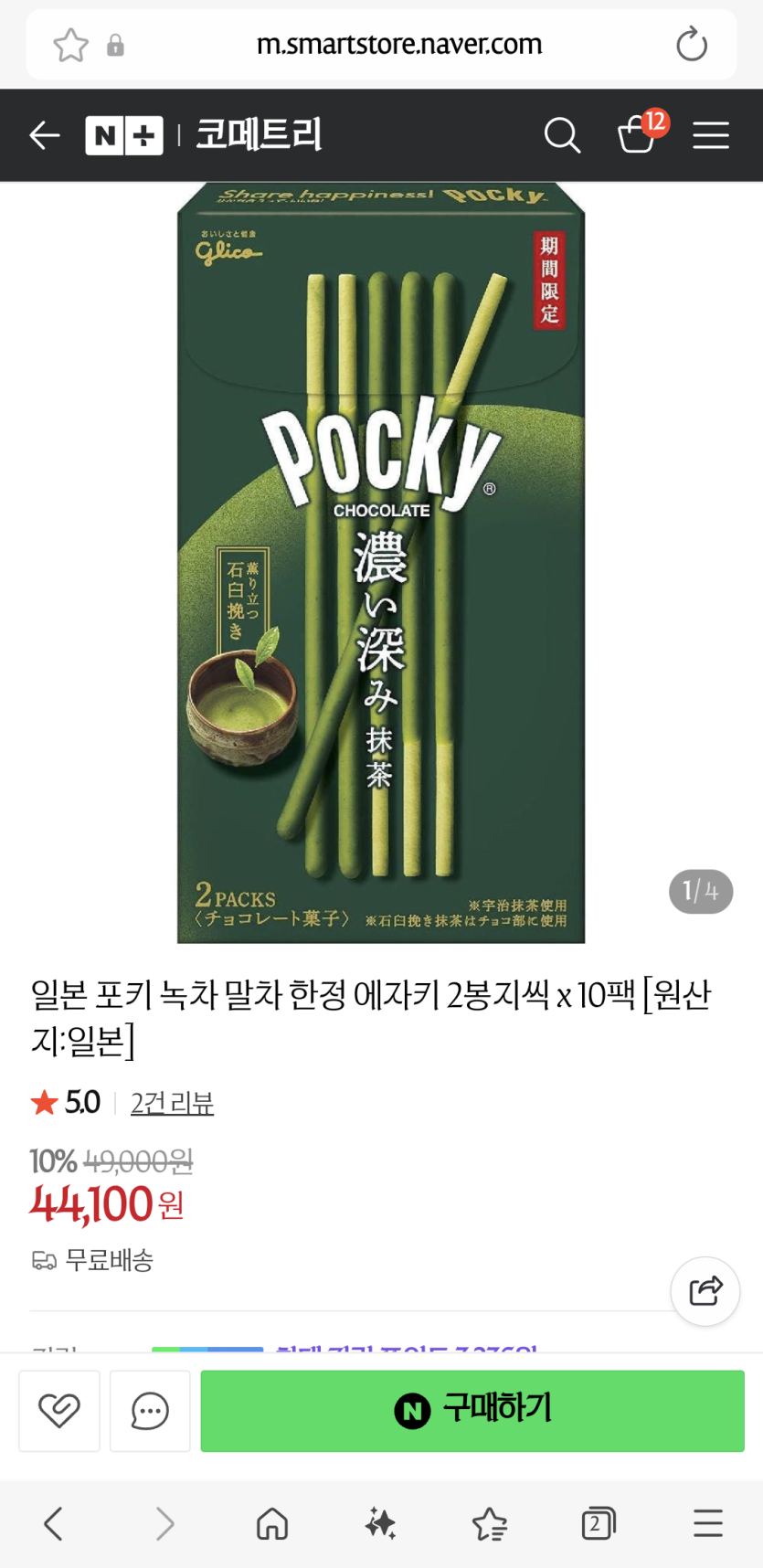
Task: Tap the m.smartstore.naver.com address bar
Action: click(398, 44)
